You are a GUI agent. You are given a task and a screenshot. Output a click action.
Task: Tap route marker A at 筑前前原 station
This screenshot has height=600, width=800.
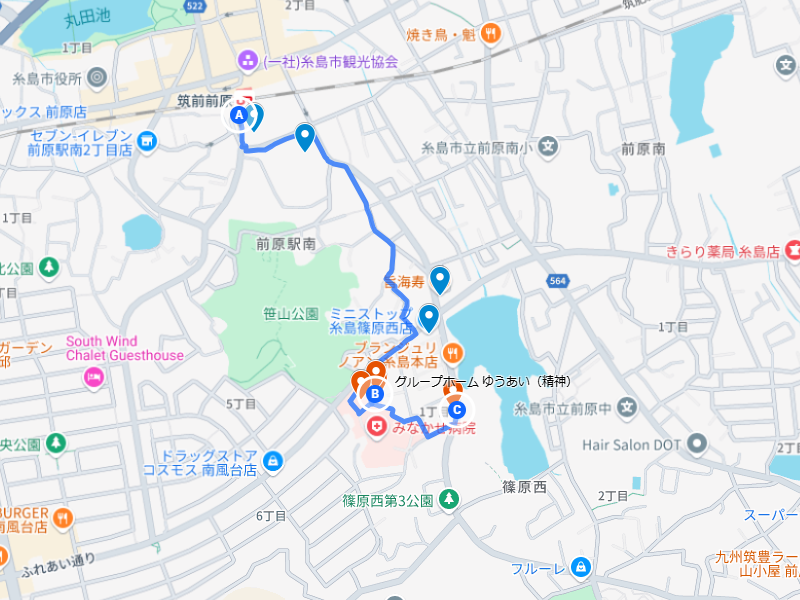click(239, 116)
